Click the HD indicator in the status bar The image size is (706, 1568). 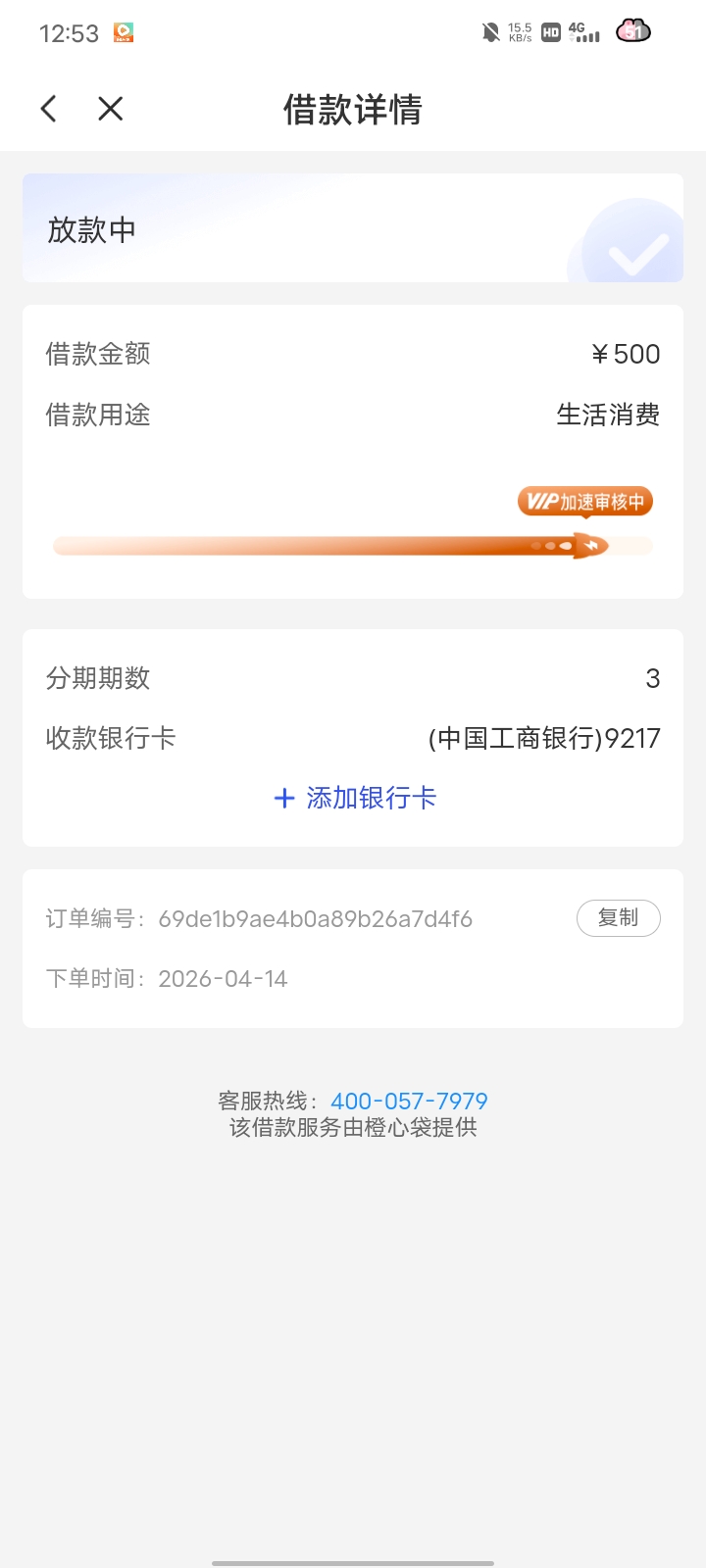[x=550, y=32]
